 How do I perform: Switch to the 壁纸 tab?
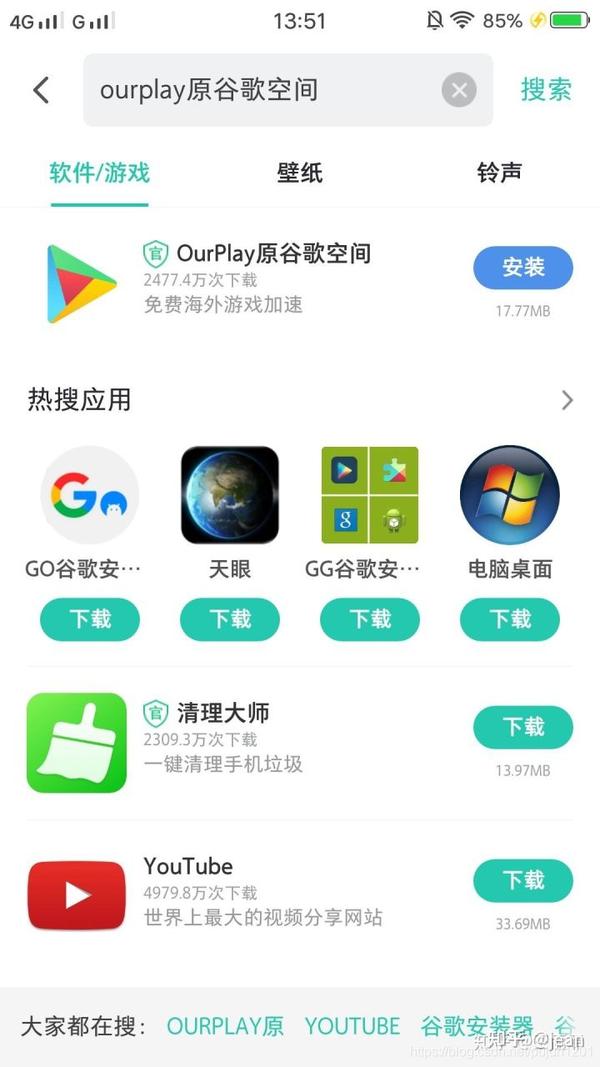pos(300,172)
